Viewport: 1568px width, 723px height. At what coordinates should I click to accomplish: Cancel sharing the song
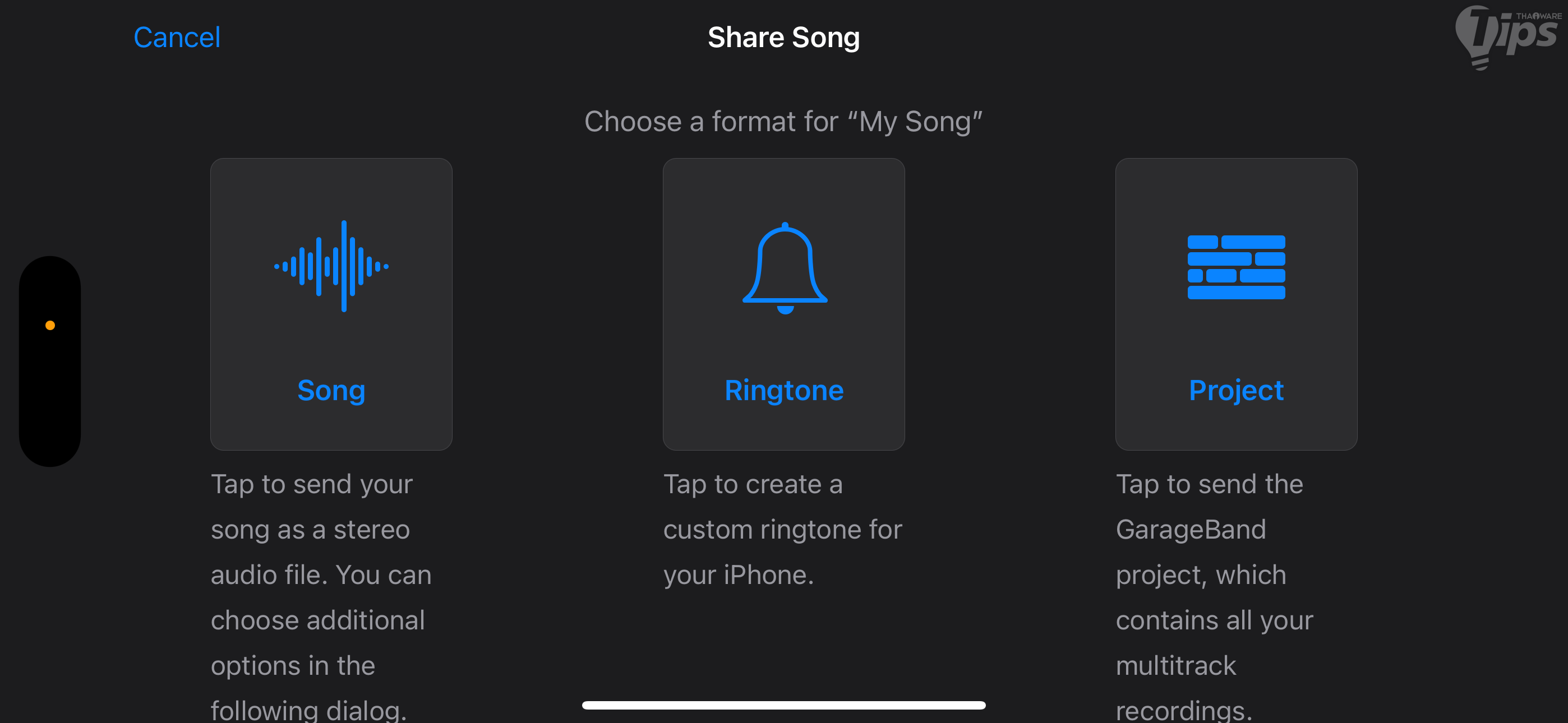point(177,38)
